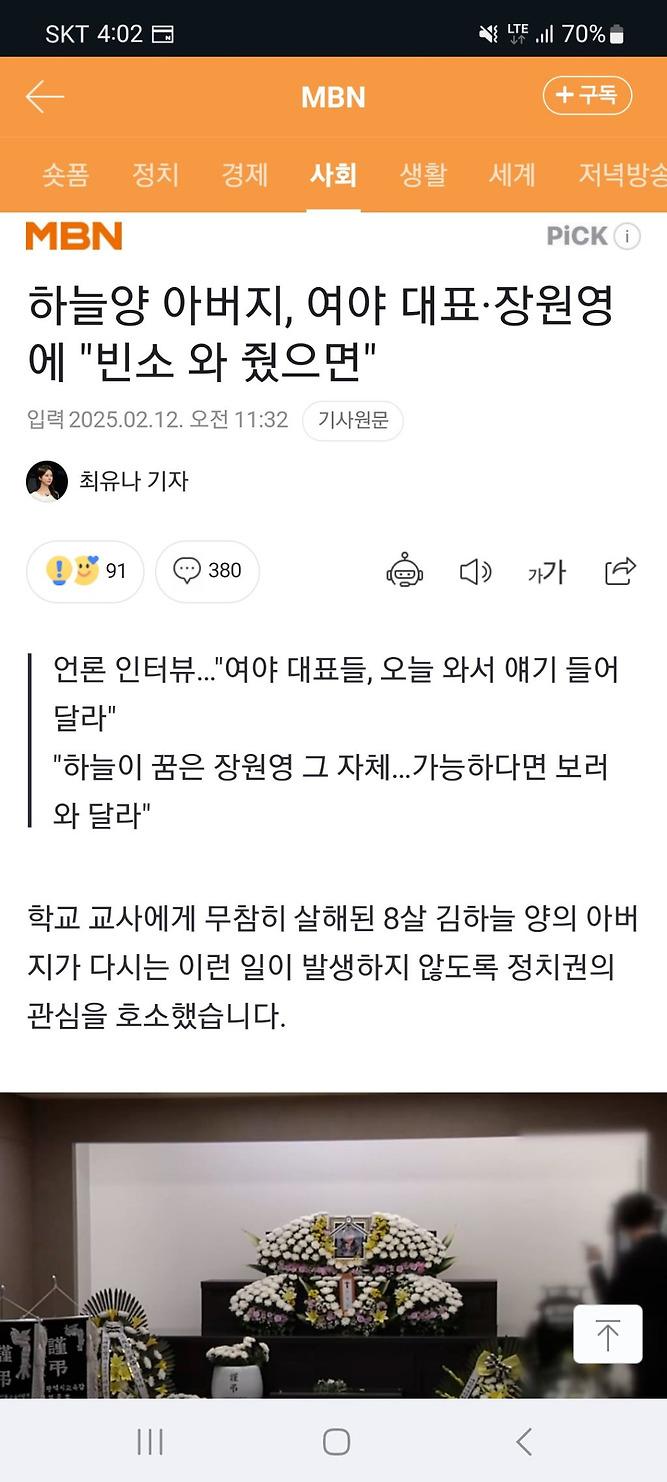The image size is (667, 1482).
Task: Adjust font size with 가가 icon
Action: 547,571
